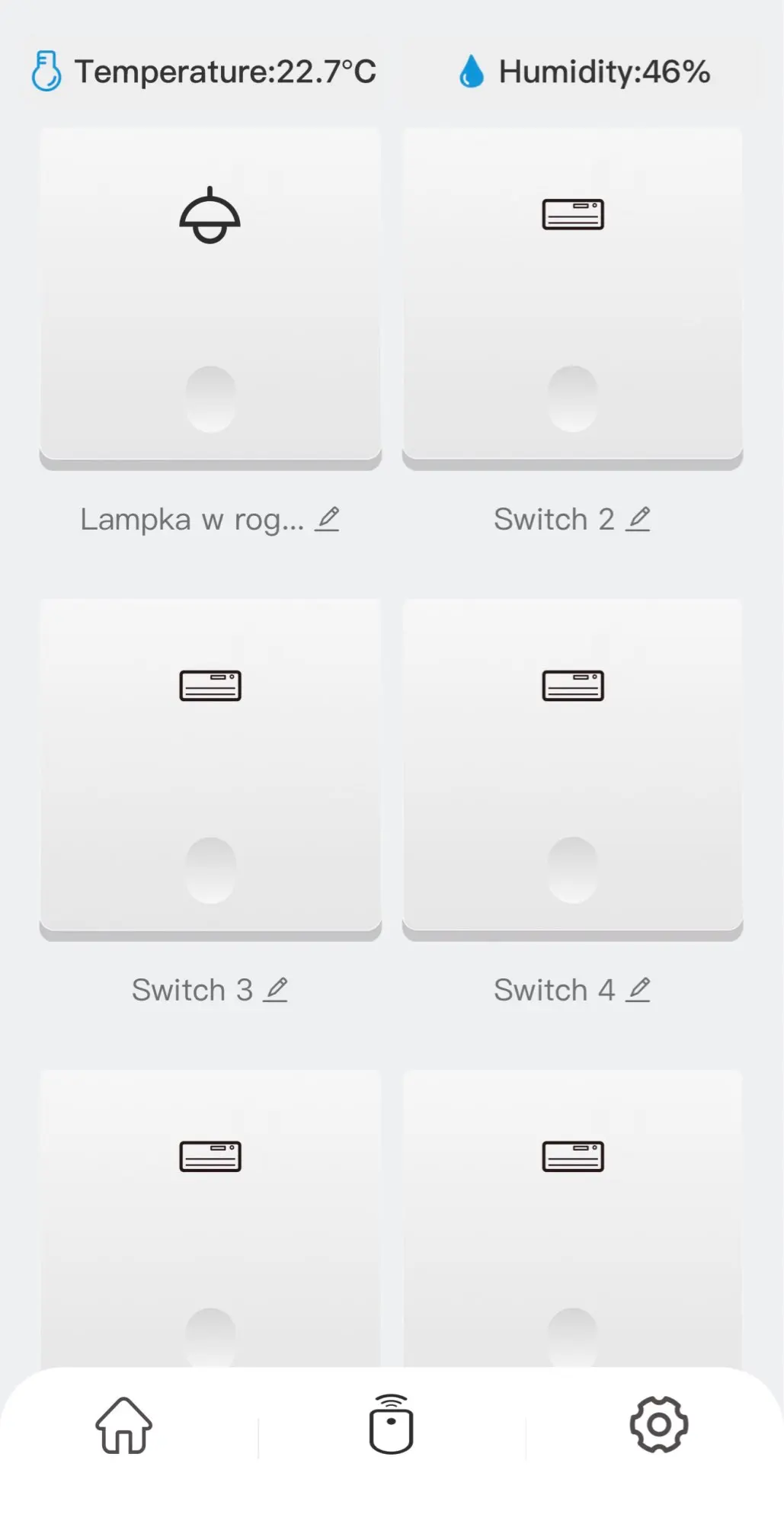Toggle the Switch 2 panel
This screenshot has height=1524, width=784.
pyautogui.click(x=572, y=298)
